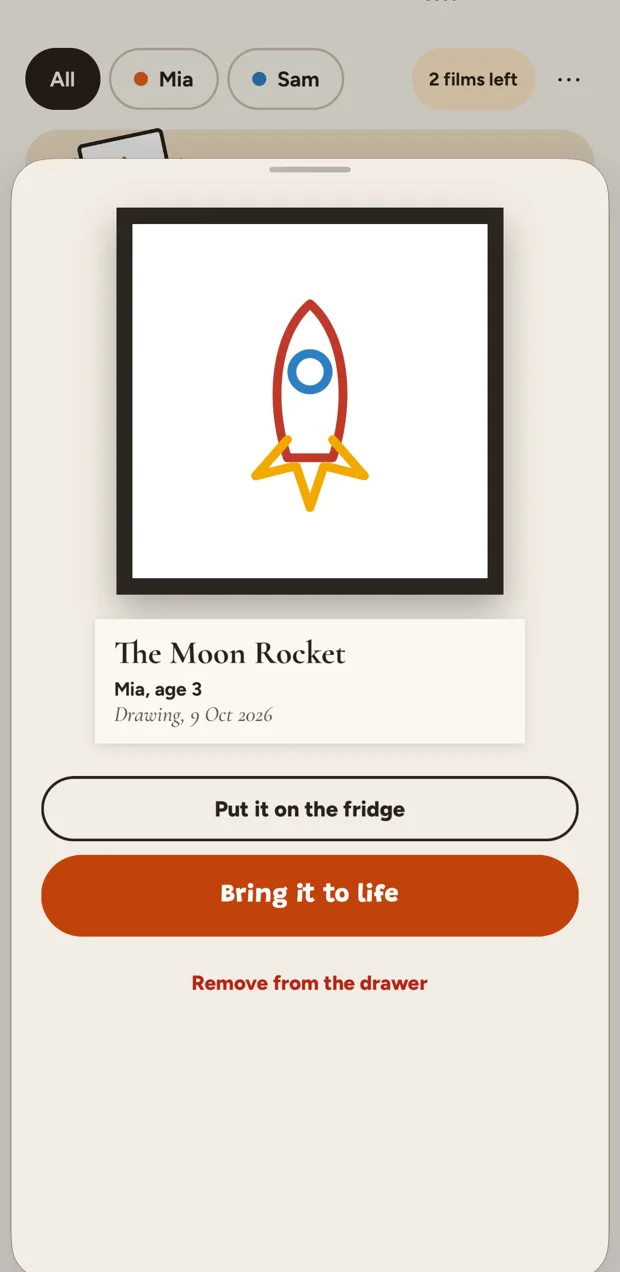The width and height of the screenshot is (620, 1272).
Task: Tap the sheet's drag handle
Action: pos(310,169)
